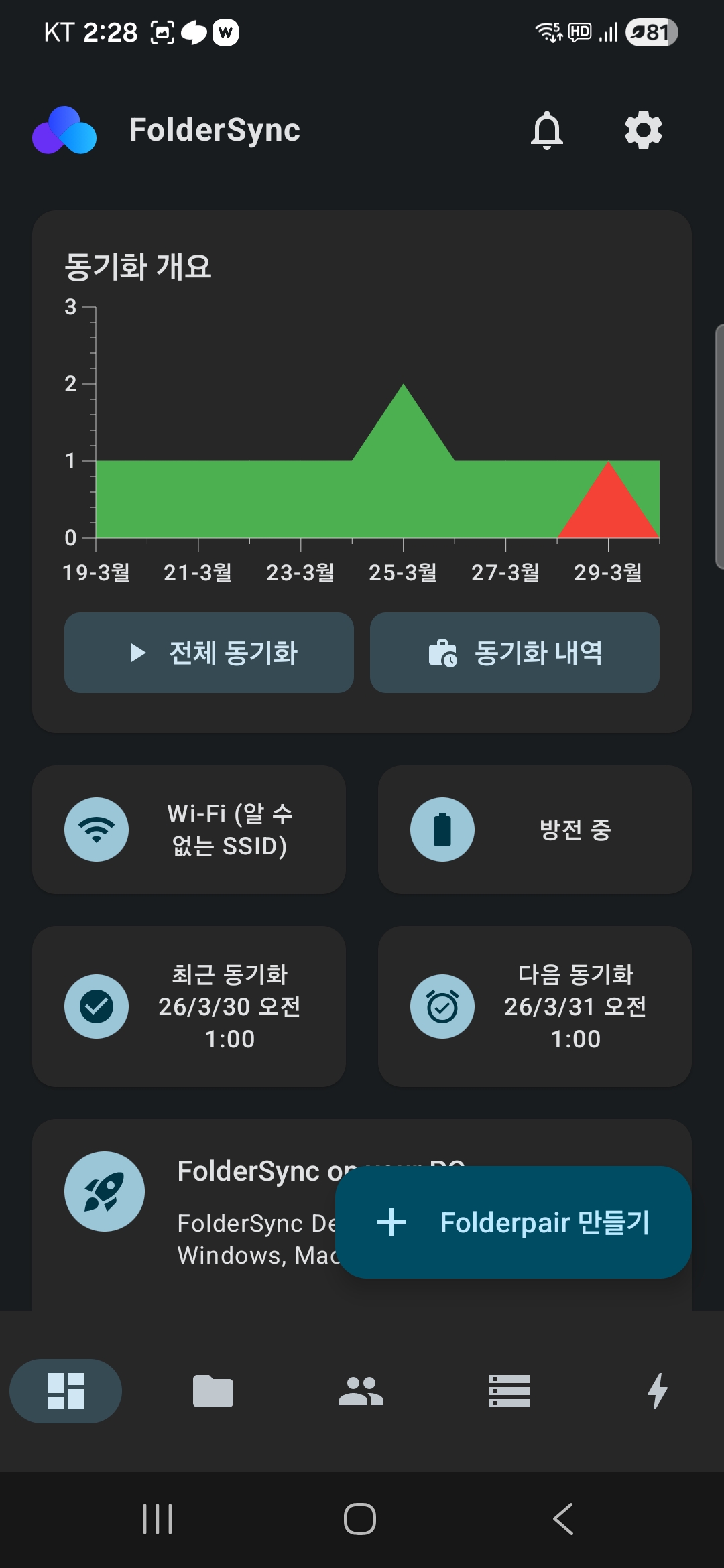Switch to the lightning bolt tab
The width and height of the screenshot is (724, 1568).
pos(658,1391)
